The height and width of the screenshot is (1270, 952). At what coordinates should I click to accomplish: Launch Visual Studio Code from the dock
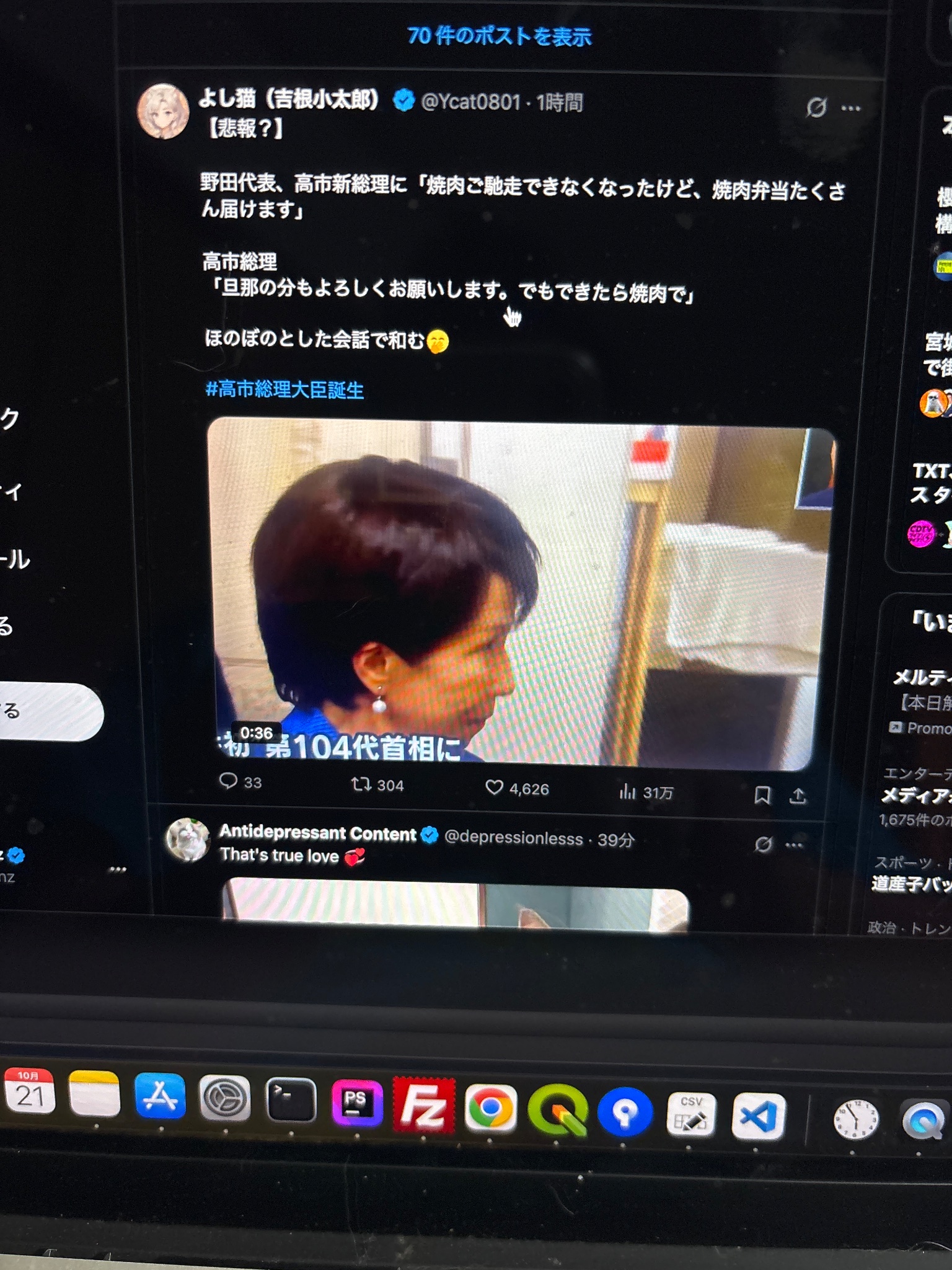click(758, 1117)
